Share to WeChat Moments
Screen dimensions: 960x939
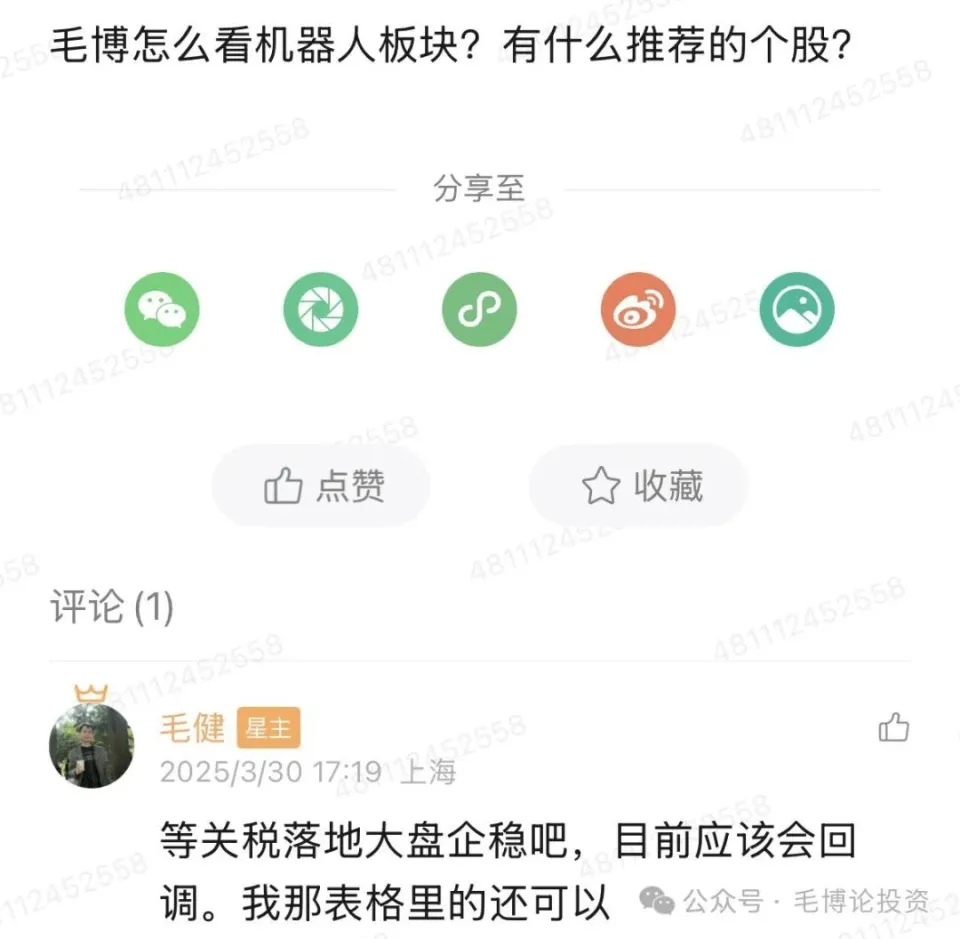pos(320,310)
